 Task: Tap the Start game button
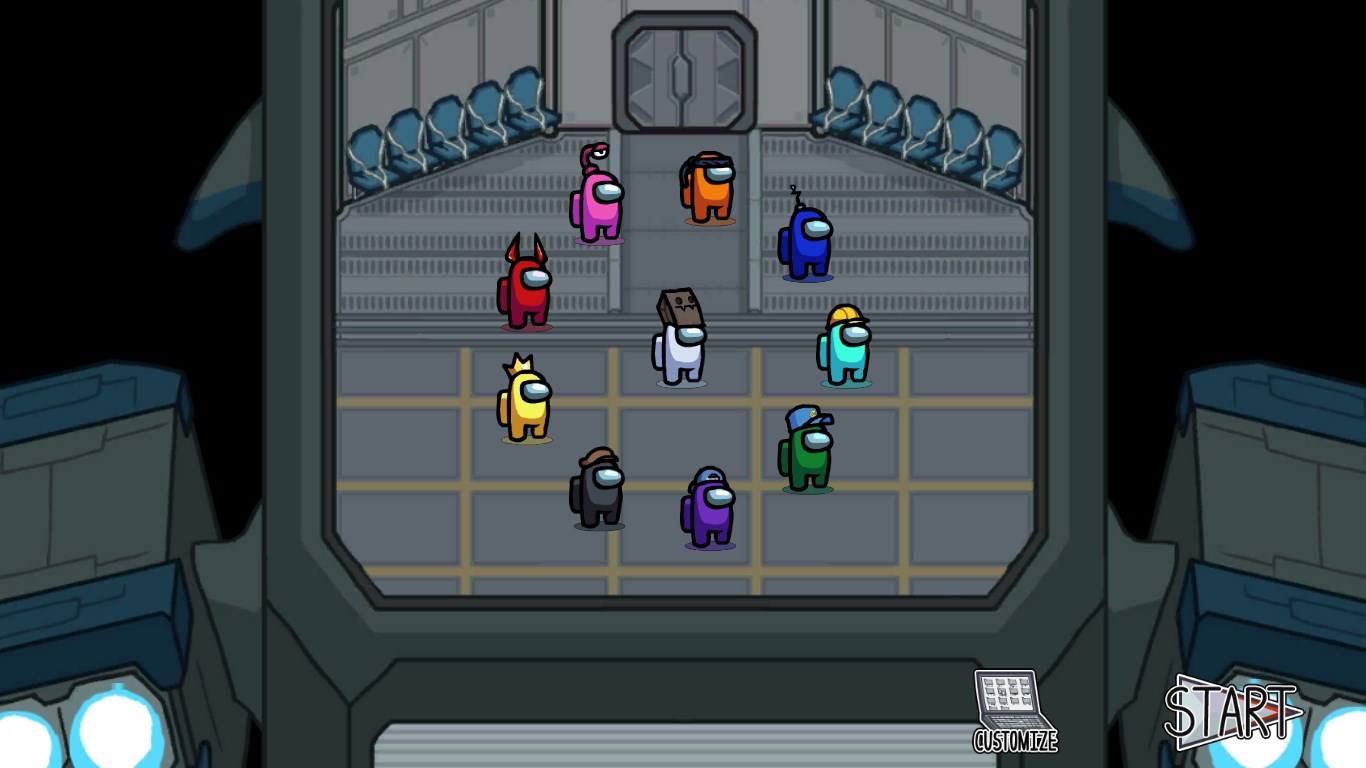pos(1233,712)
